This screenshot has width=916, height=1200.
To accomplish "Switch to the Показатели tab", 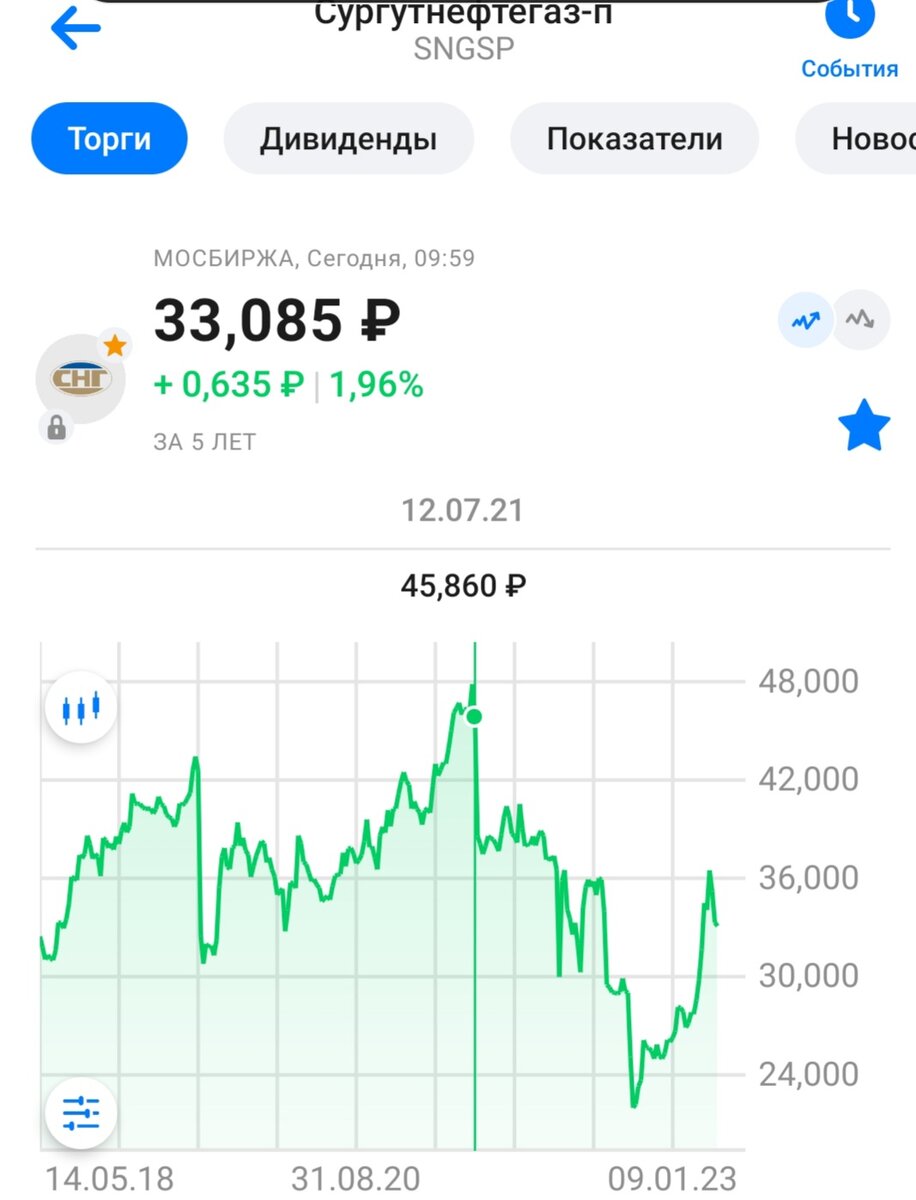I will [635, 138].
